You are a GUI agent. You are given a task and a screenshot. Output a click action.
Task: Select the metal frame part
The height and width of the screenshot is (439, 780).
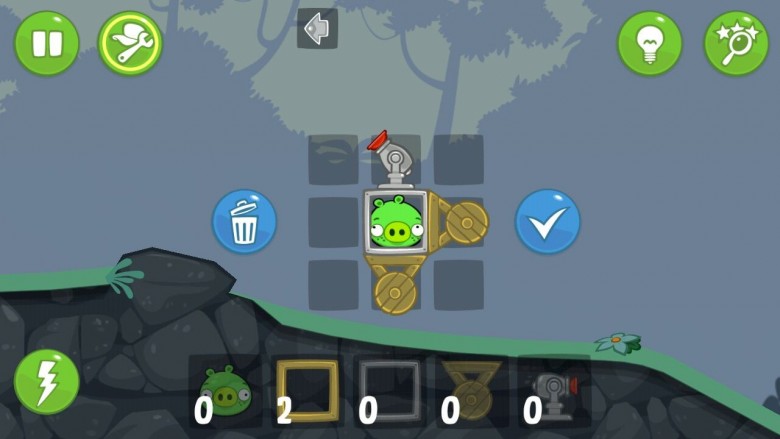pyautogui.click(x=390, y=389)
